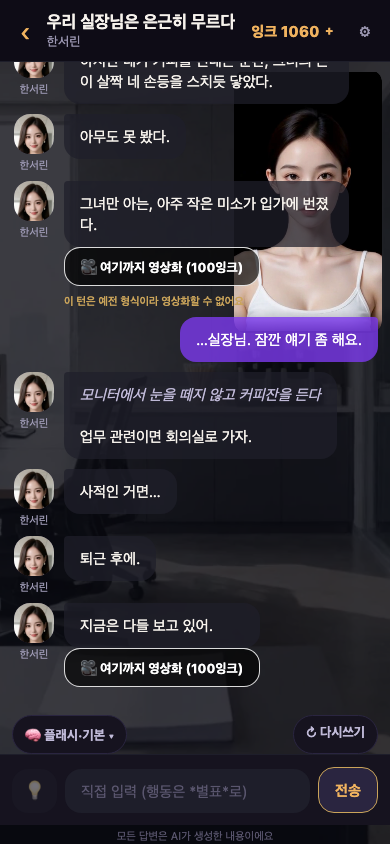Open the settings gear icon
Screen dimensions: 390x844
tap(365, 32)
